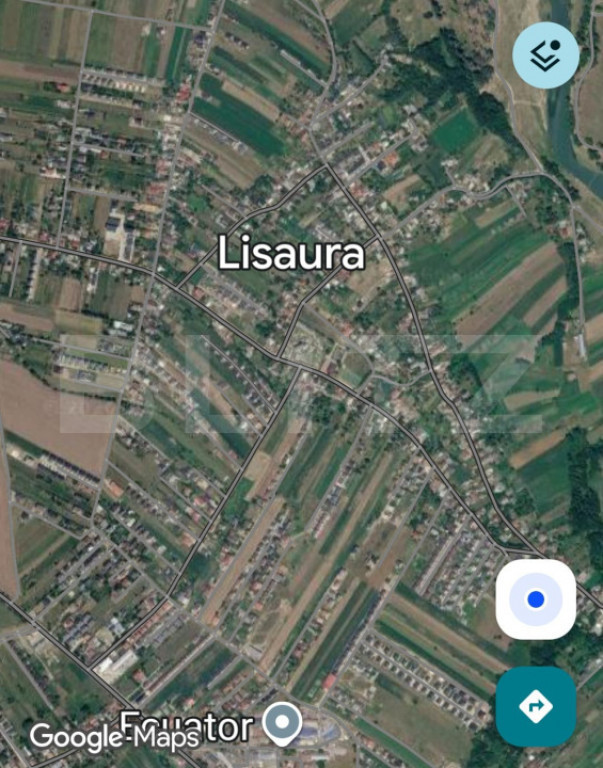The height and width of the screenshot is (768, 603).
Task: Select the Ecuator place pin
Action: [x=282, y=723]
